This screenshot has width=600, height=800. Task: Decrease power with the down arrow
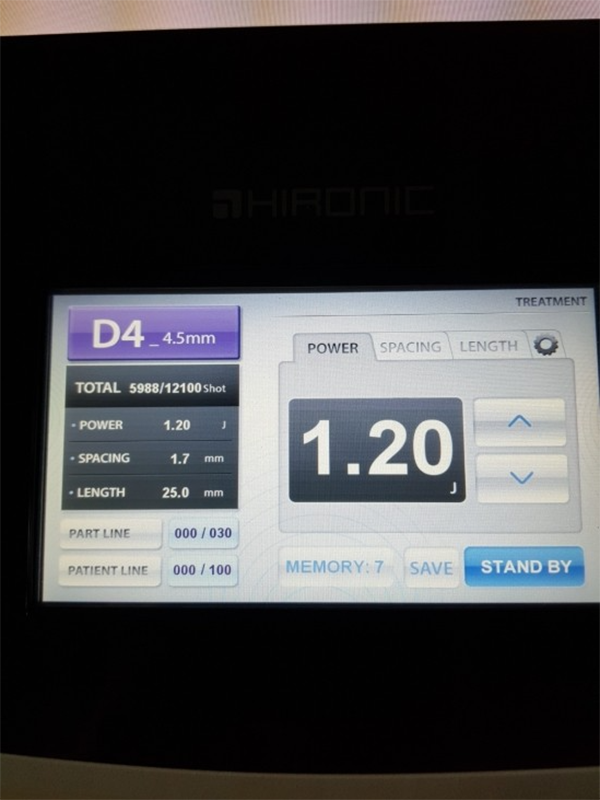[521, 478]
